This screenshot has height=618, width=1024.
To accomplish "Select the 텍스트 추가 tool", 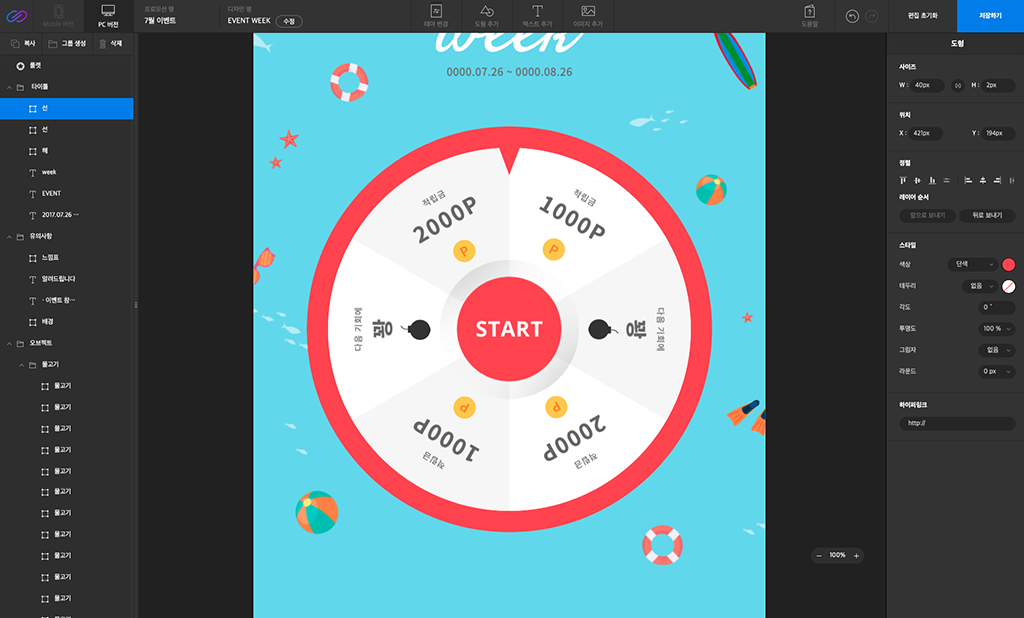I will click(x=537, y=15).
